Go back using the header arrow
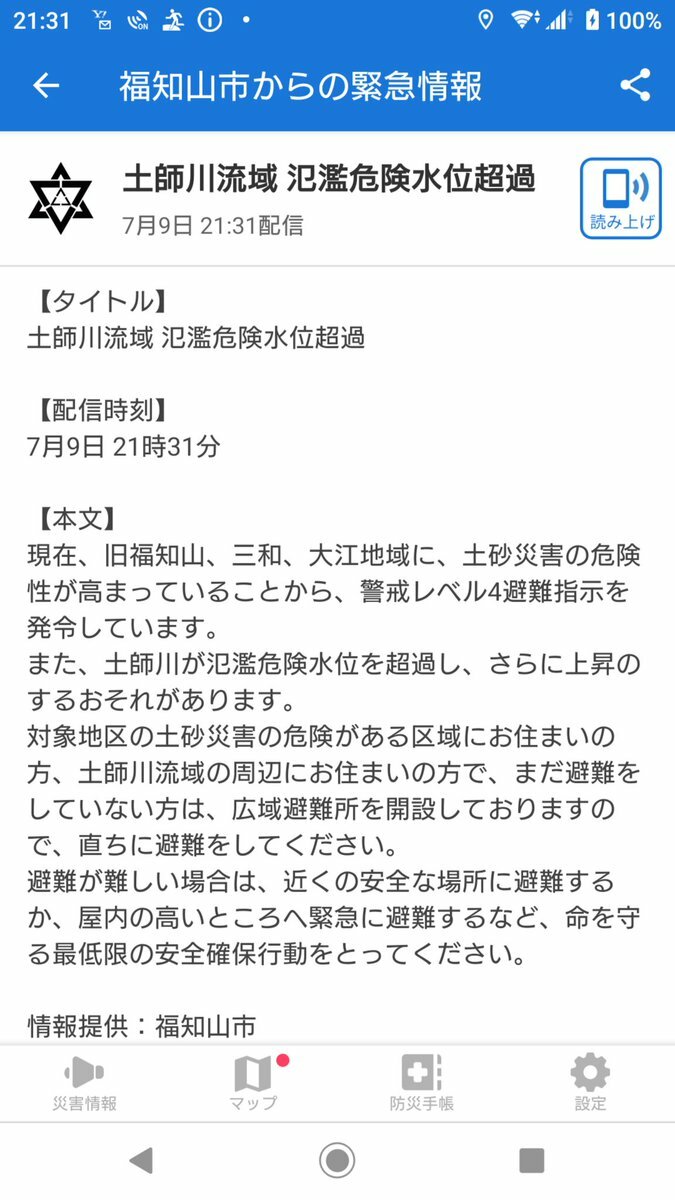The height and width of the screenshot is (1200, 675). click(46, 86)
